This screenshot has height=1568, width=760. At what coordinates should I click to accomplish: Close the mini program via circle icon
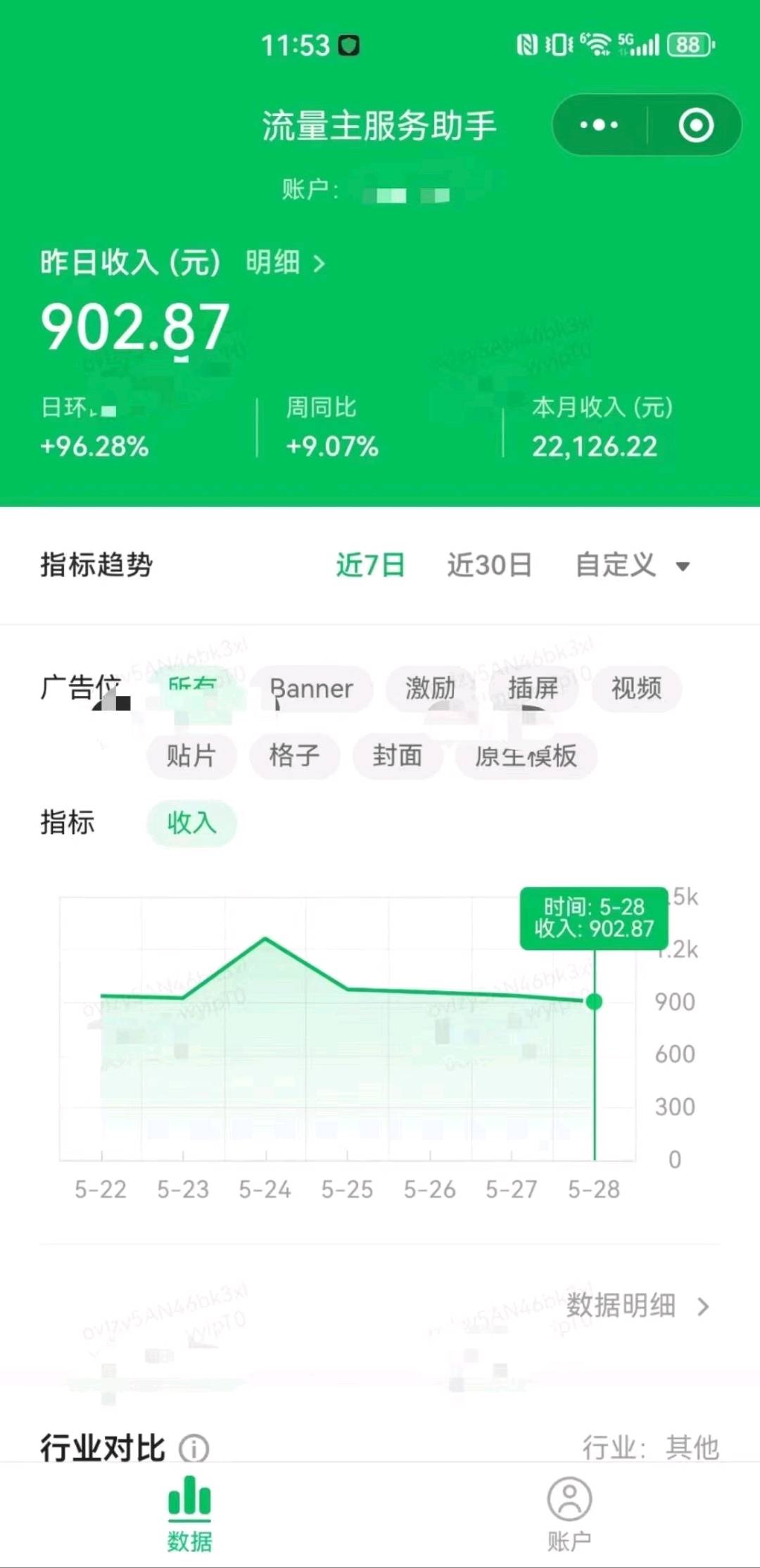695,125
